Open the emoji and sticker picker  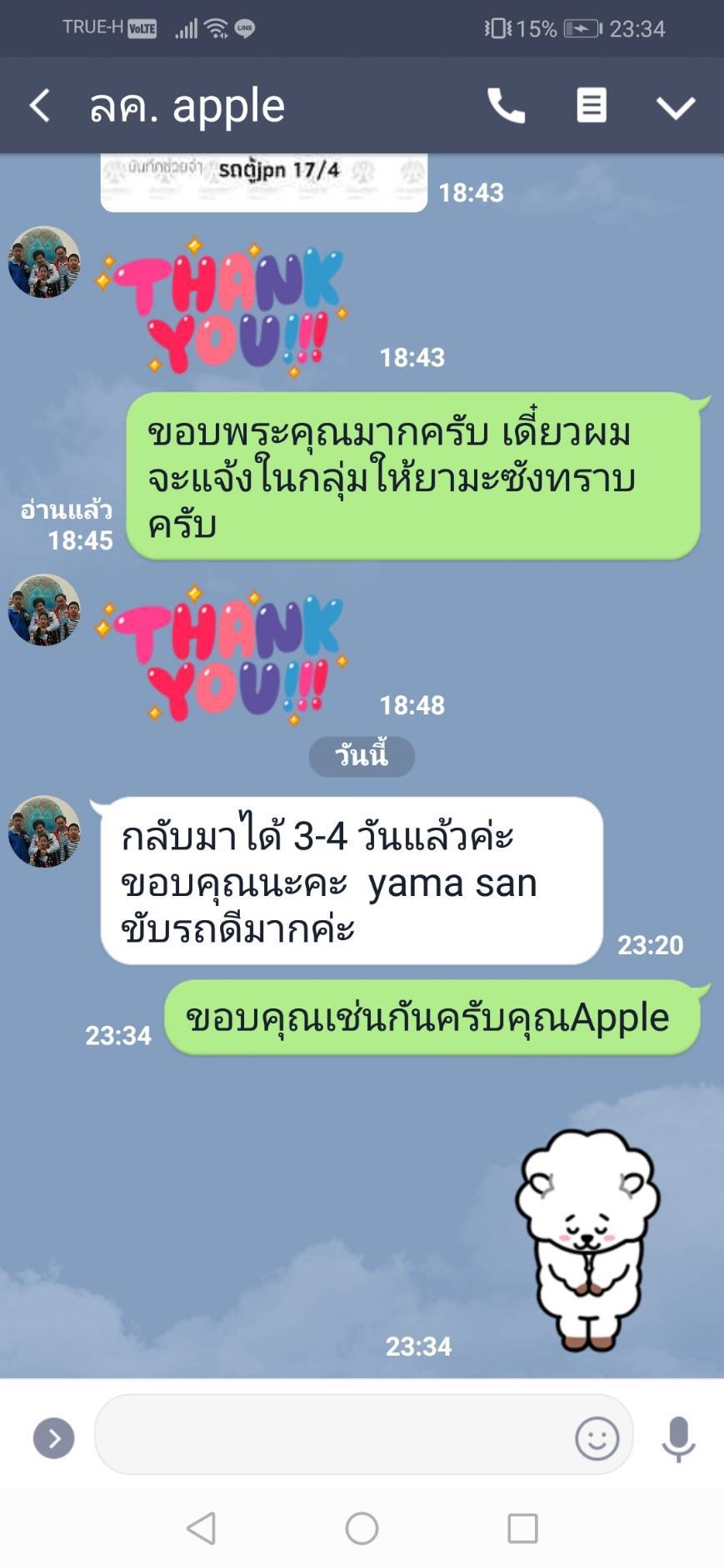click(x=597, y=1438)
